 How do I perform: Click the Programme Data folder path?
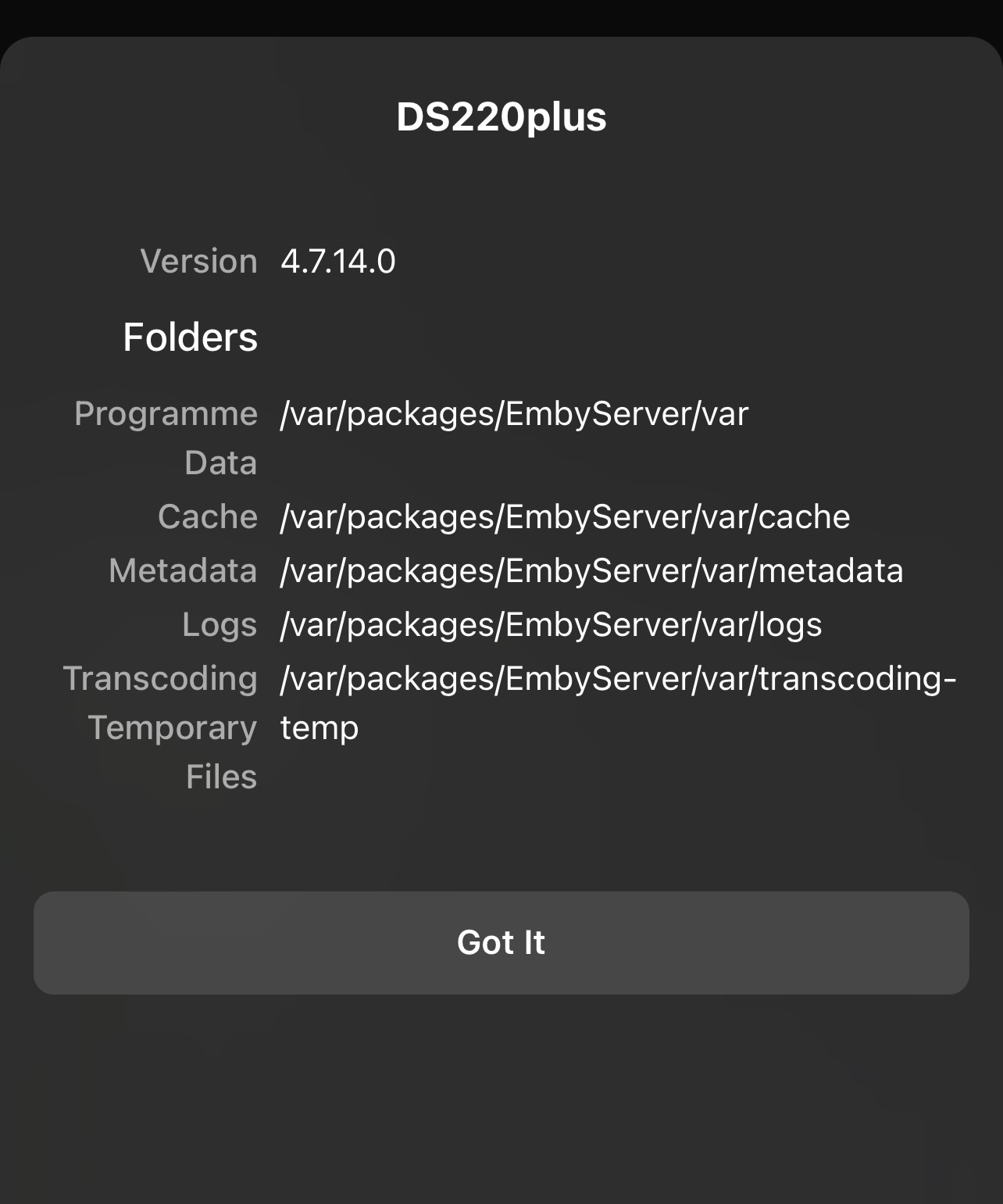[x=513, y=415]
